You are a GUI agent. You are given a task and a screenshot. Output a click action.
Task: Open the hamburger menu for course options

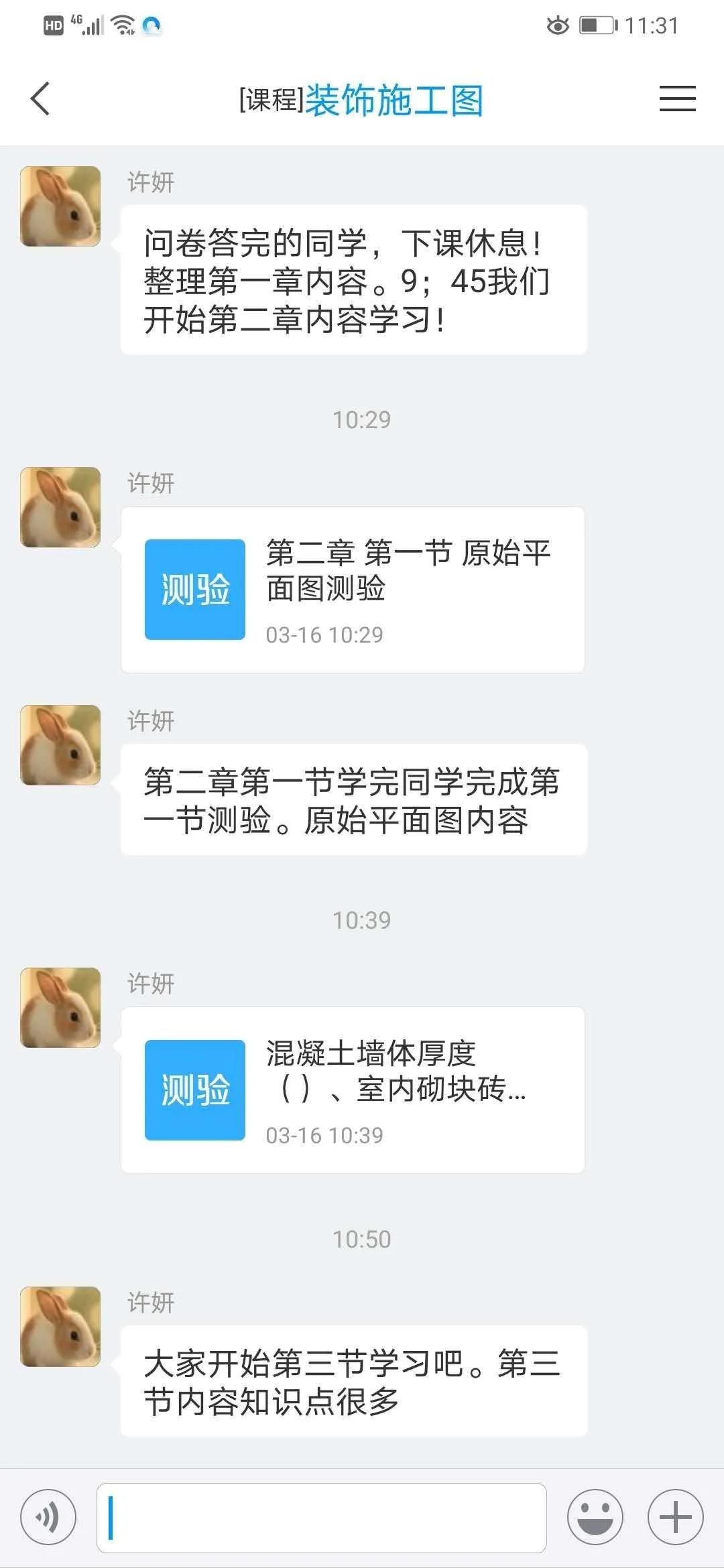click(677, 99)
